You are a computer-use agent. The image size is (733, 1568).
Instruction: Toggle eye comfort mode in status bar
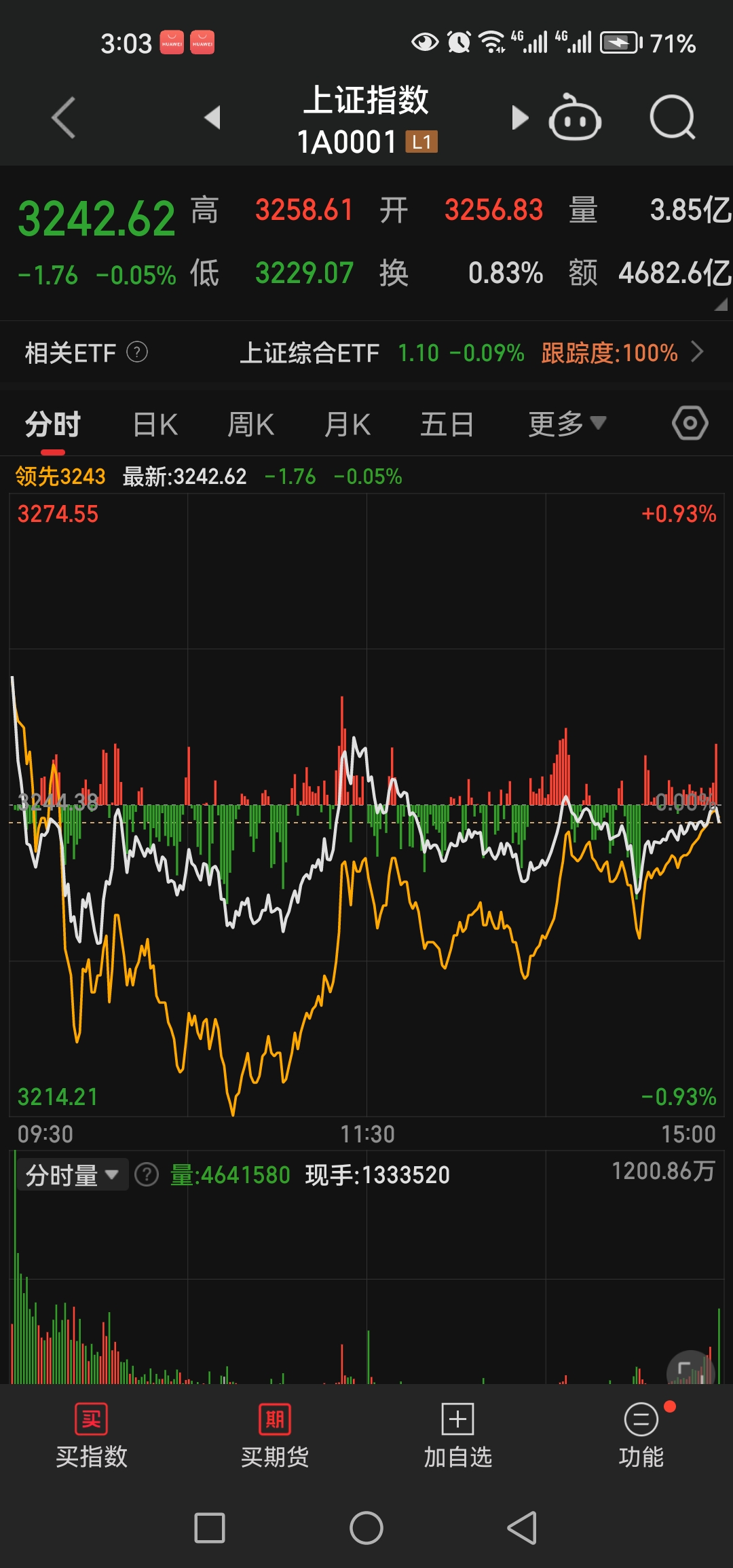[x=424, y=43]
